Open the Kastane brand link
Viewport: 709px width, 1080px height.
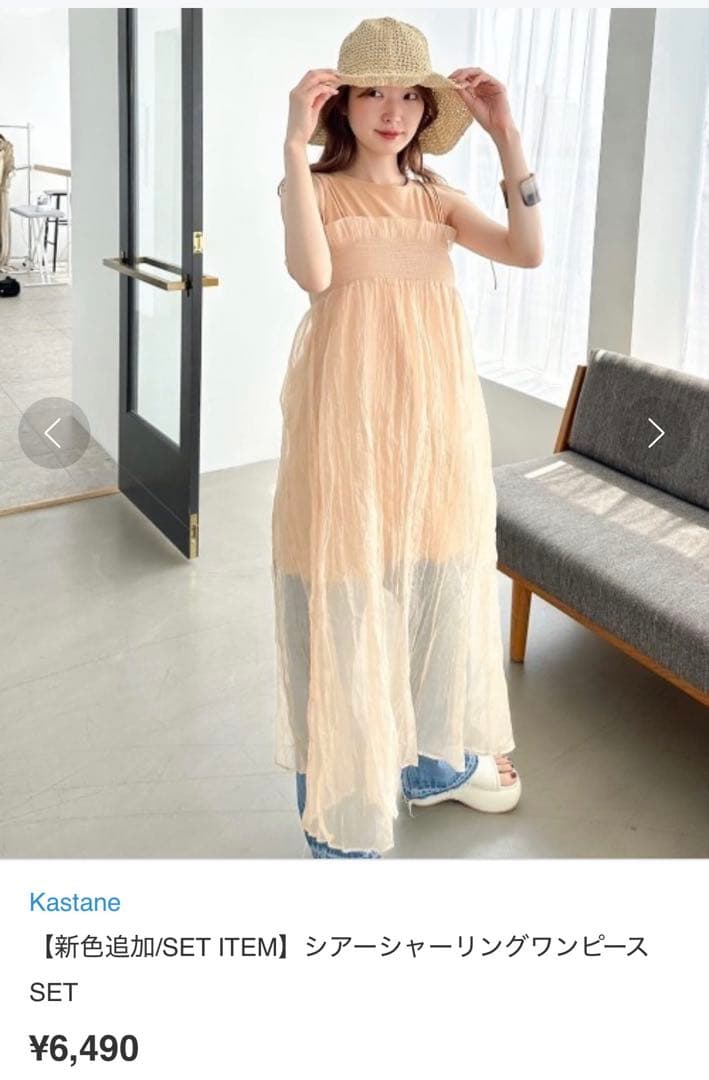[x=74, y=902]
